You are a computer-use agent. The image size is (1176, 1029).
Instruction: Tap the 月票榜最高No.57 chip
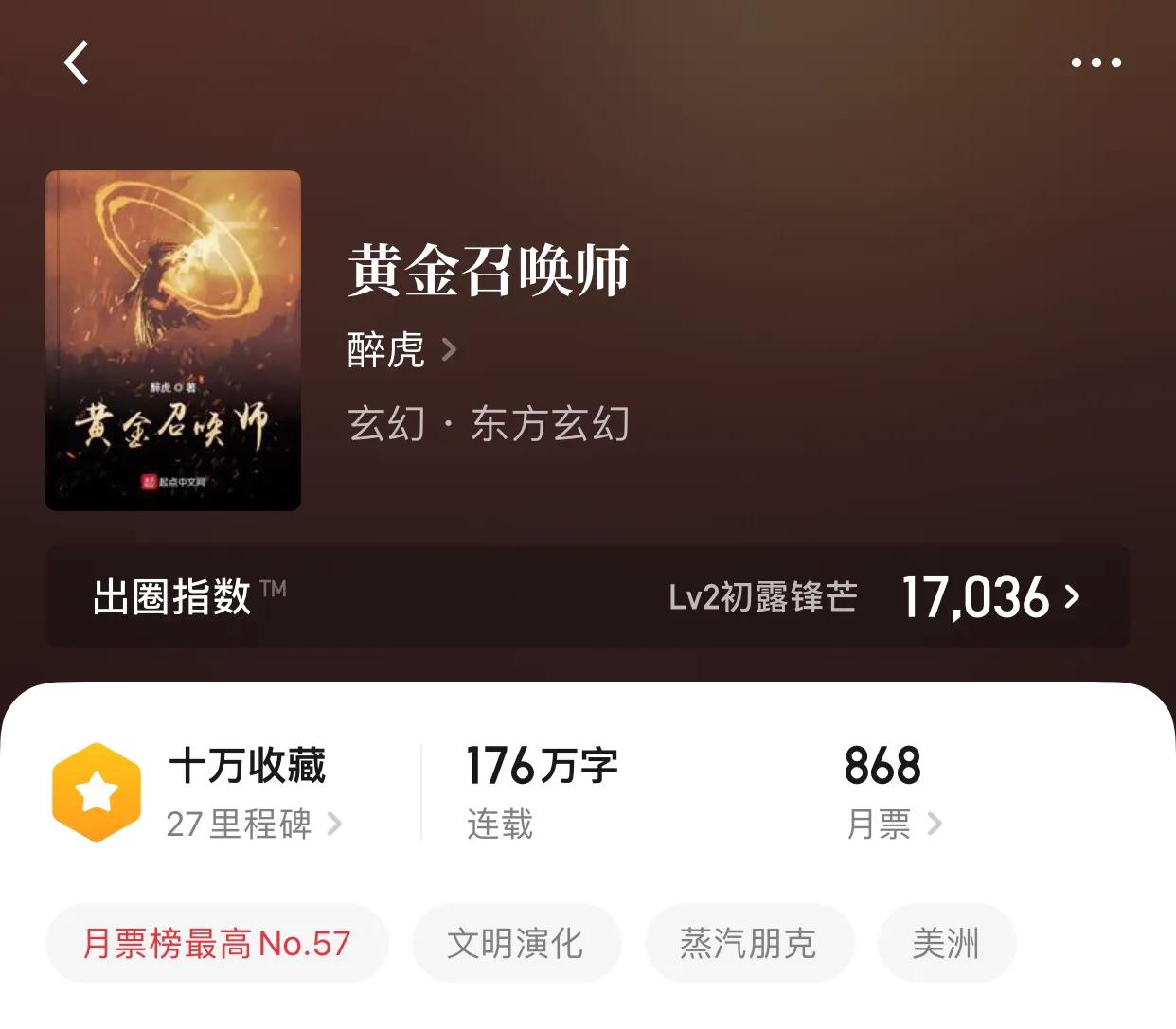pos(217,943)
